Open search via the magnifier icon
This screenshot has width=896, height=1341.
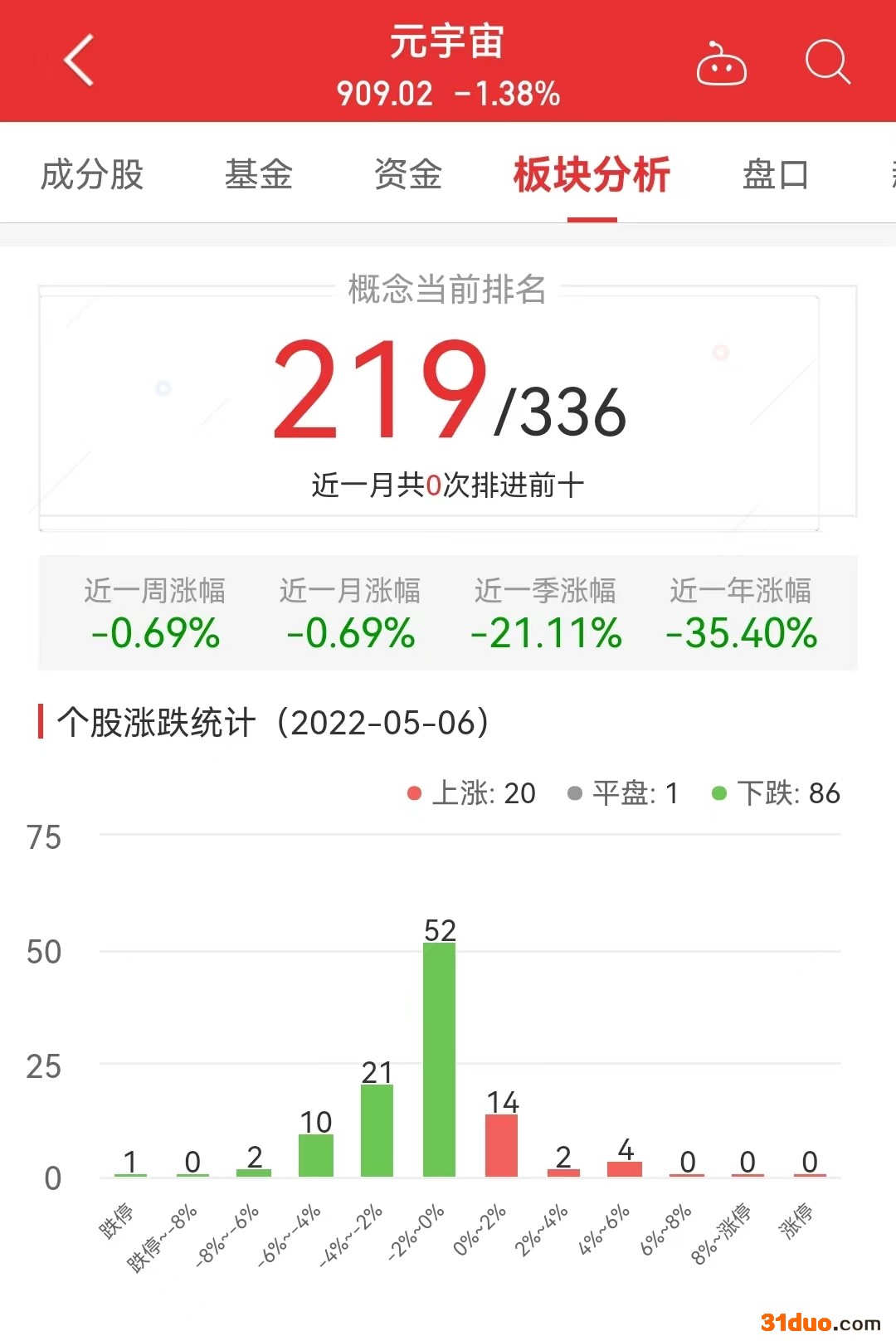click(827, 62)
